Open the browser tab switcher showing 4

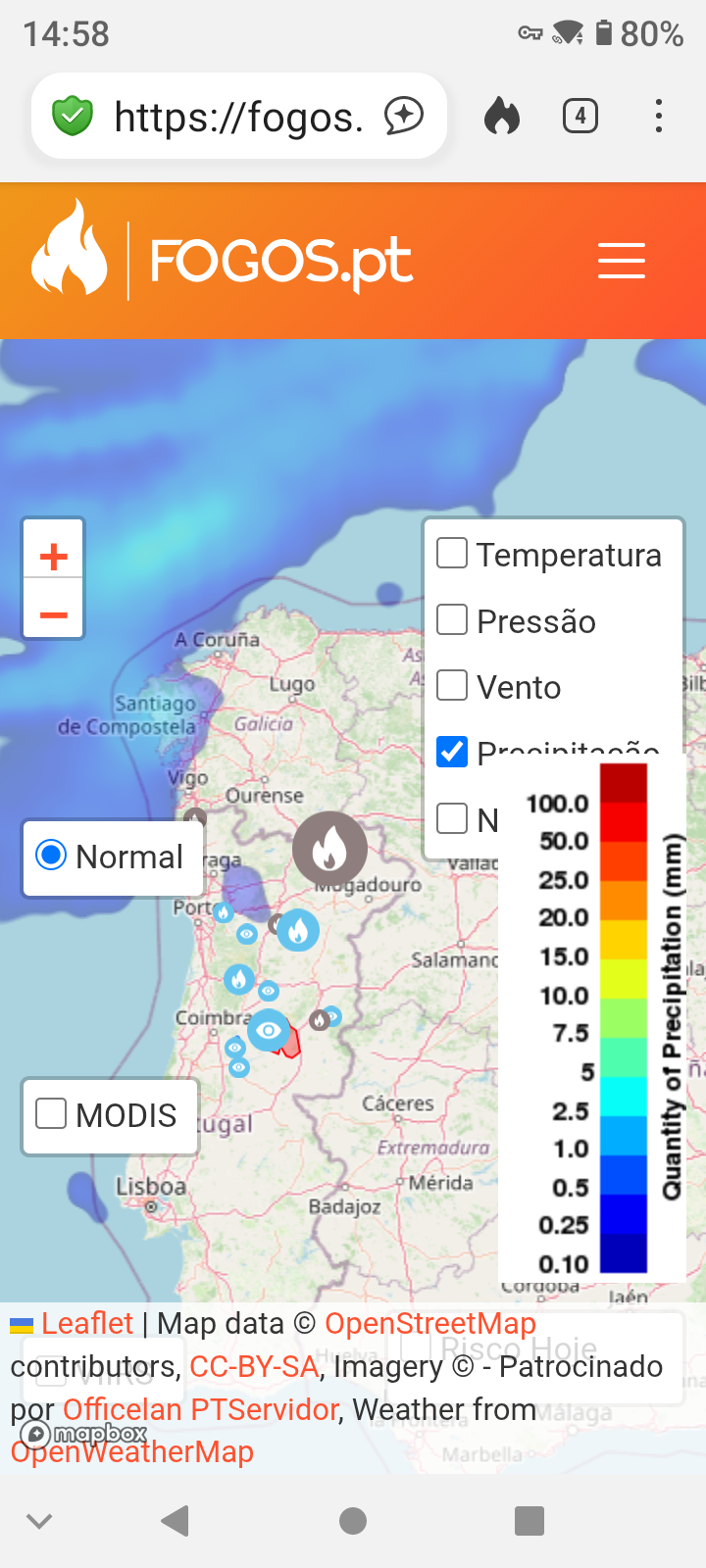tap(580, 117)
